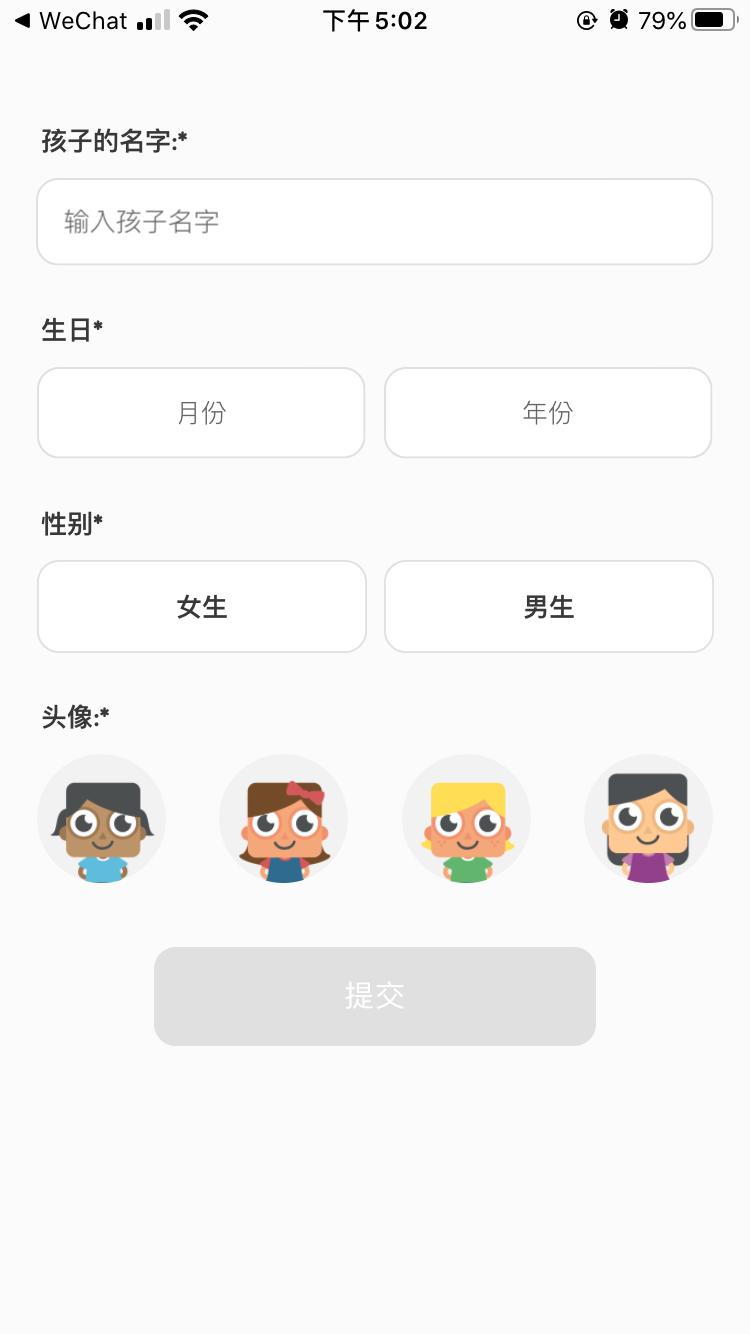750x1334 pixels.
Task: Pick the blonde avatar in the green shirt
Action: [466, 818]
